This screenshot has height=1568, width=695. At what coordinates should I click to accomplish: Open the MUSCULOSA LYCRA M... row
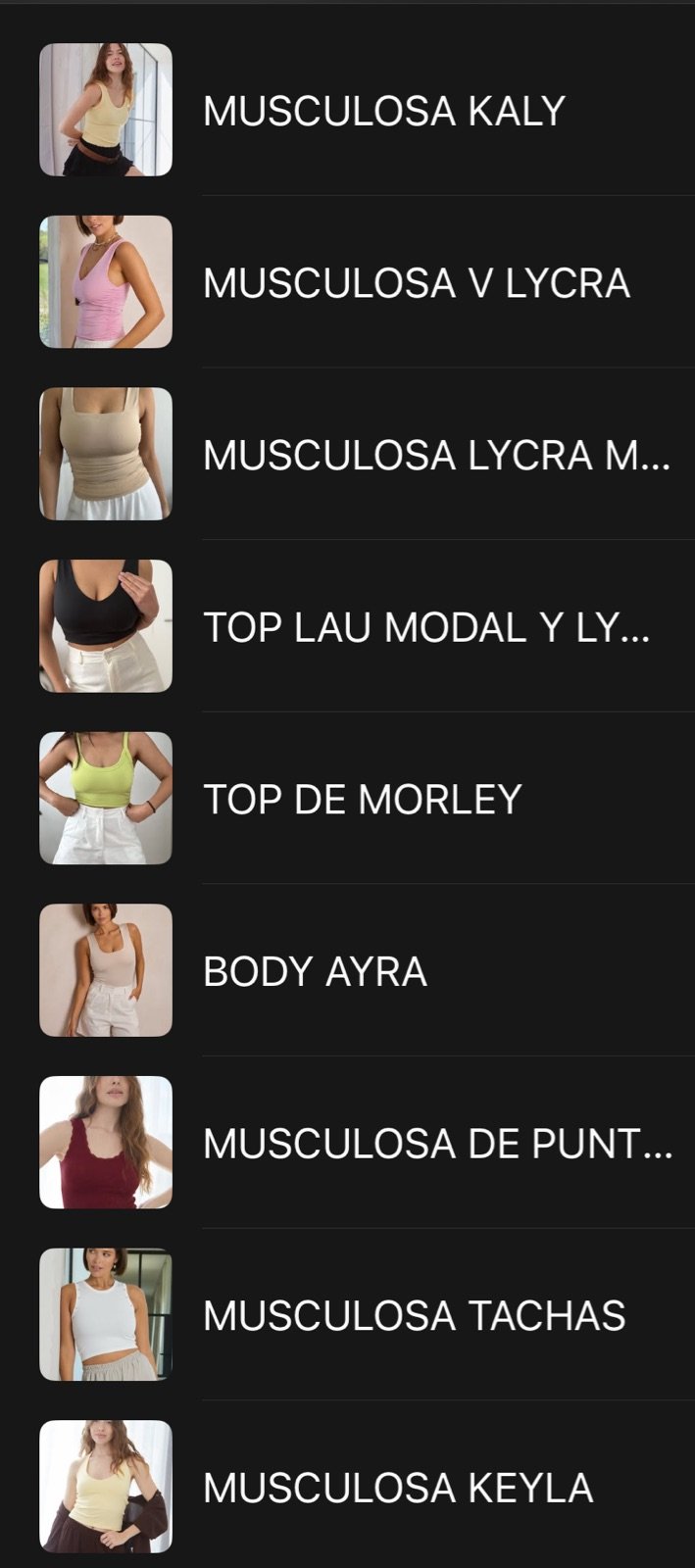(x=436, y=456)
